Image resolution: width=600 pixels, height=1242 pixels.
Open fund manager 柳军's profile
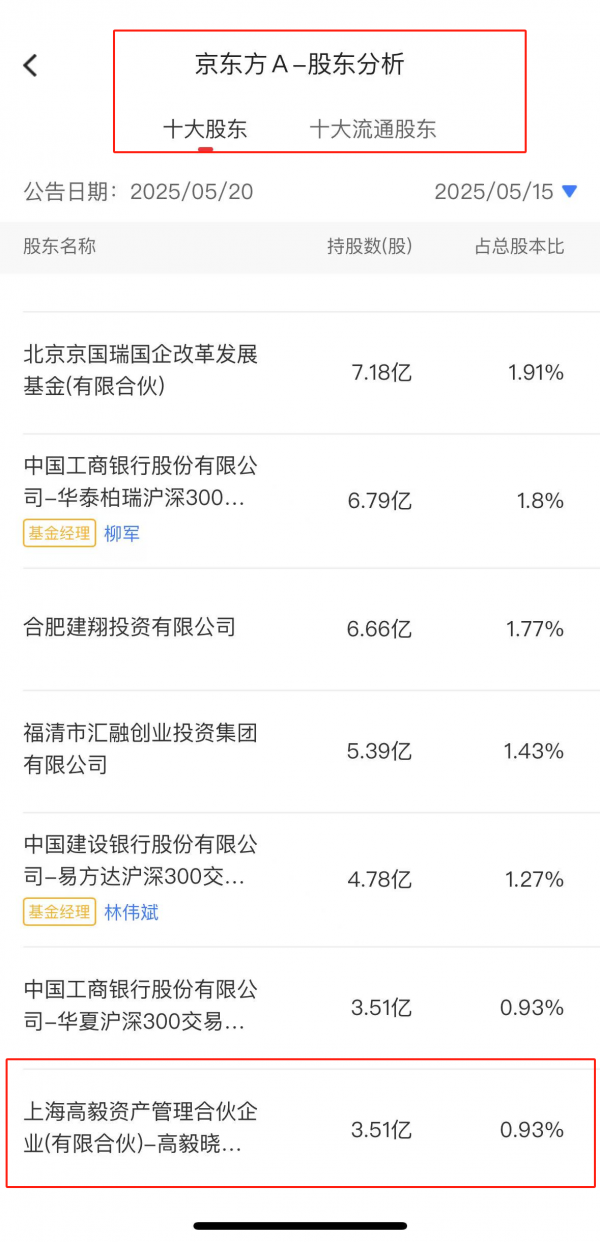[122, 534]
